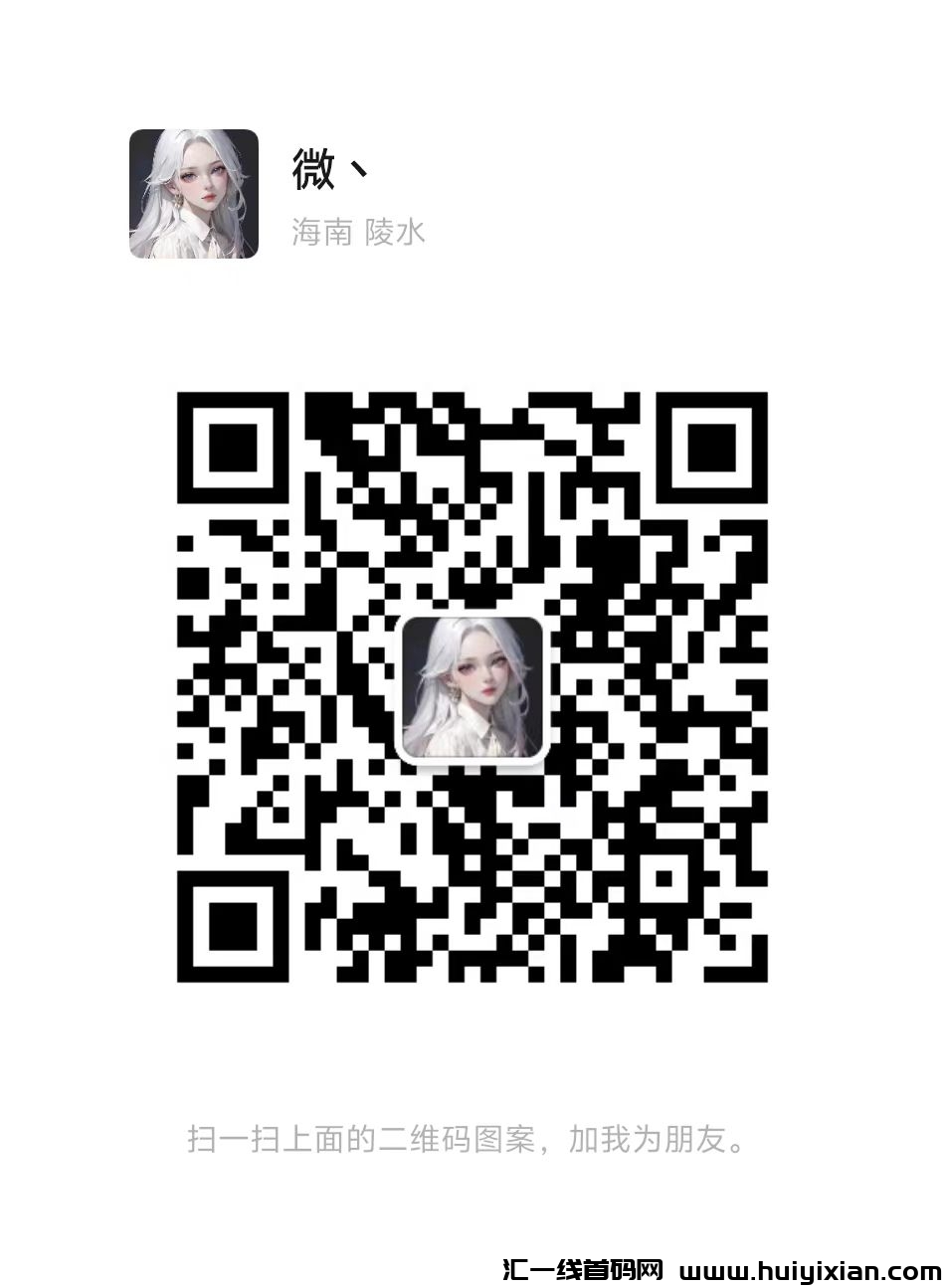Select the avatar embedded in the QR code center
Screen dimensions: 945x1288
coord(471,691)
